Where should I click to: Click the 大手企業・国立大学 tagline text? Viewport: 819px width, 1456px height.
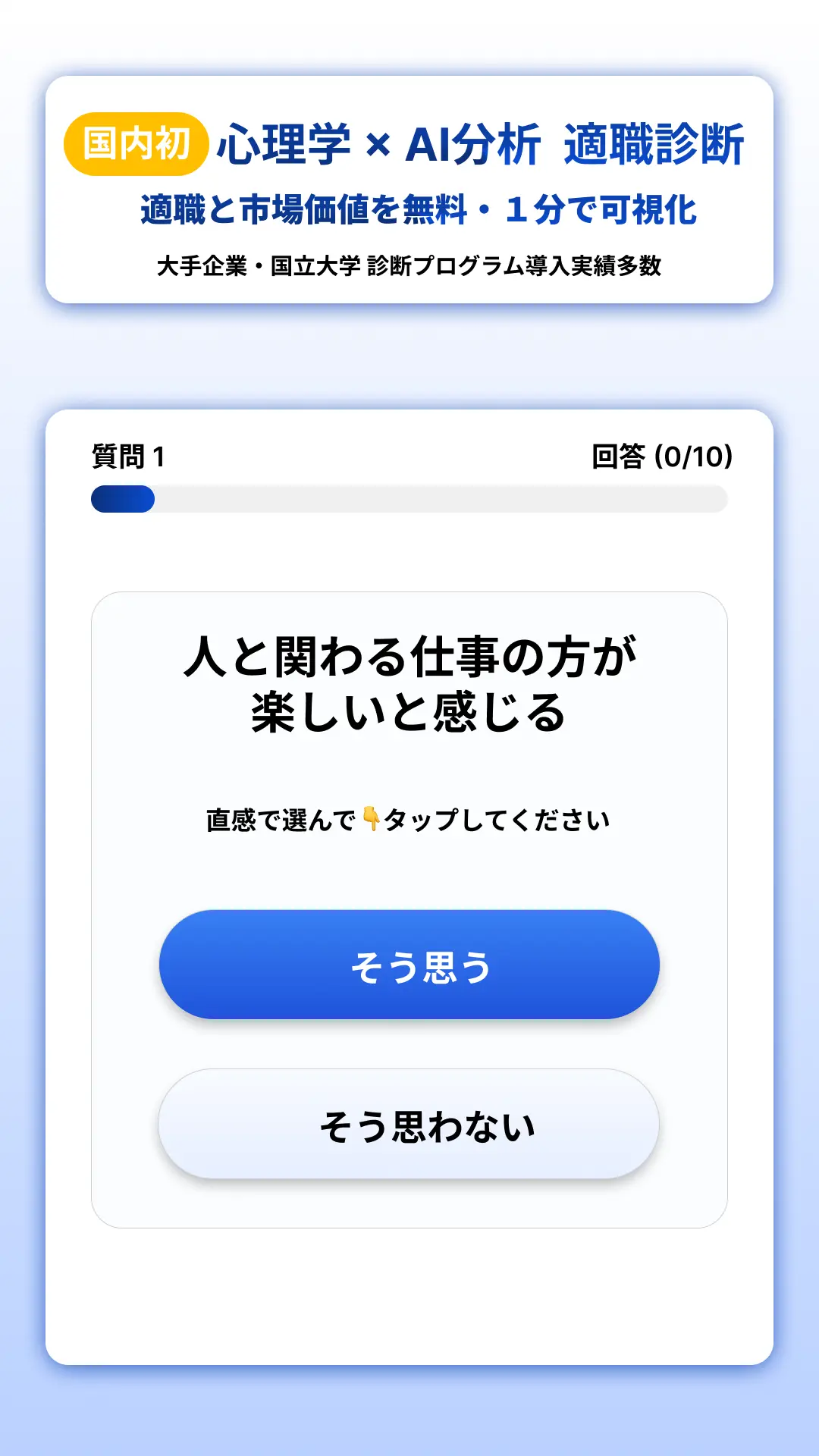pyautogui.click(x=409, y=265)
